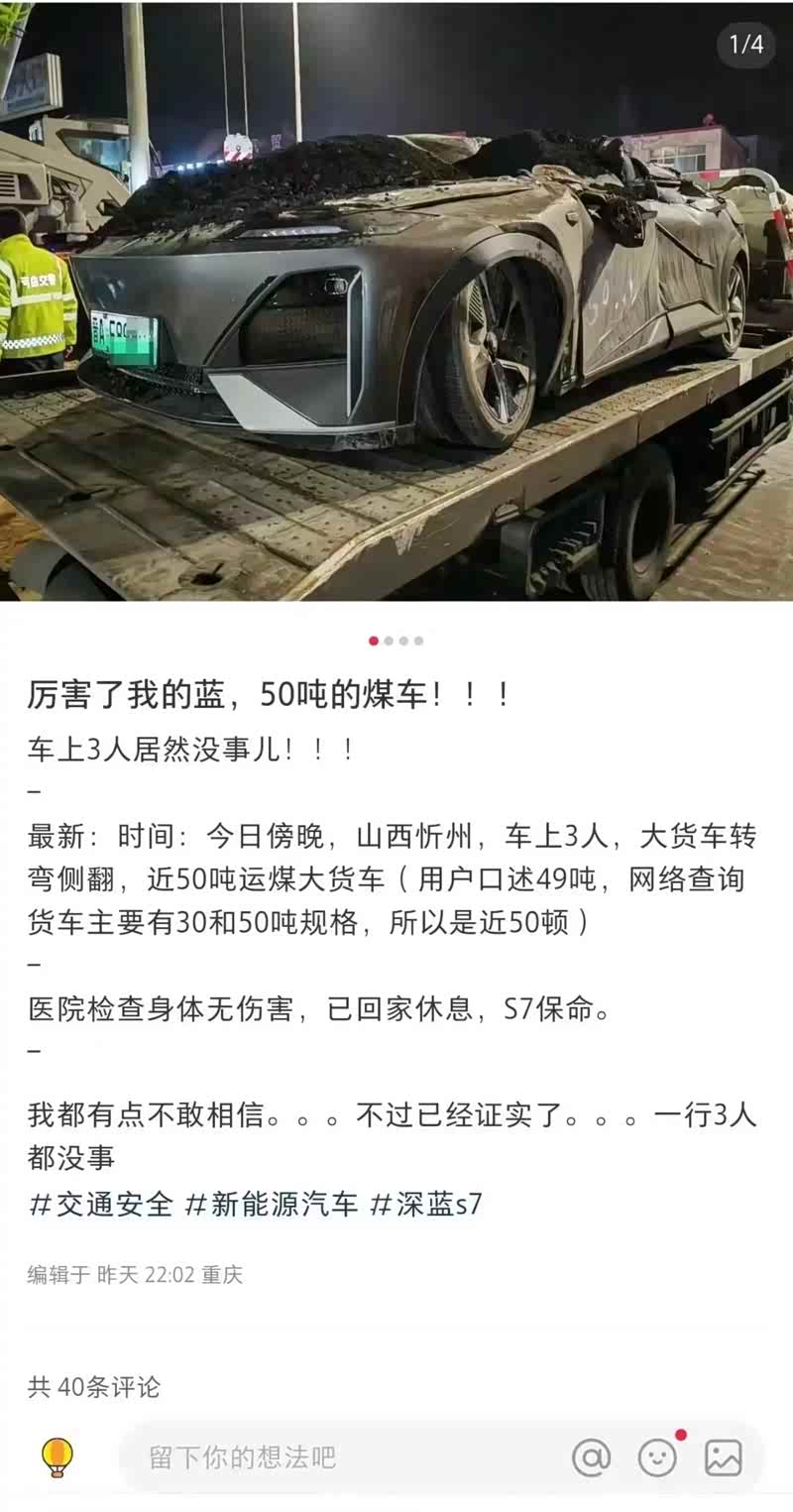The height and width of the screenshot is (1512, 793).
Task: Attach an image to the comment
Action: point(724,1456)
